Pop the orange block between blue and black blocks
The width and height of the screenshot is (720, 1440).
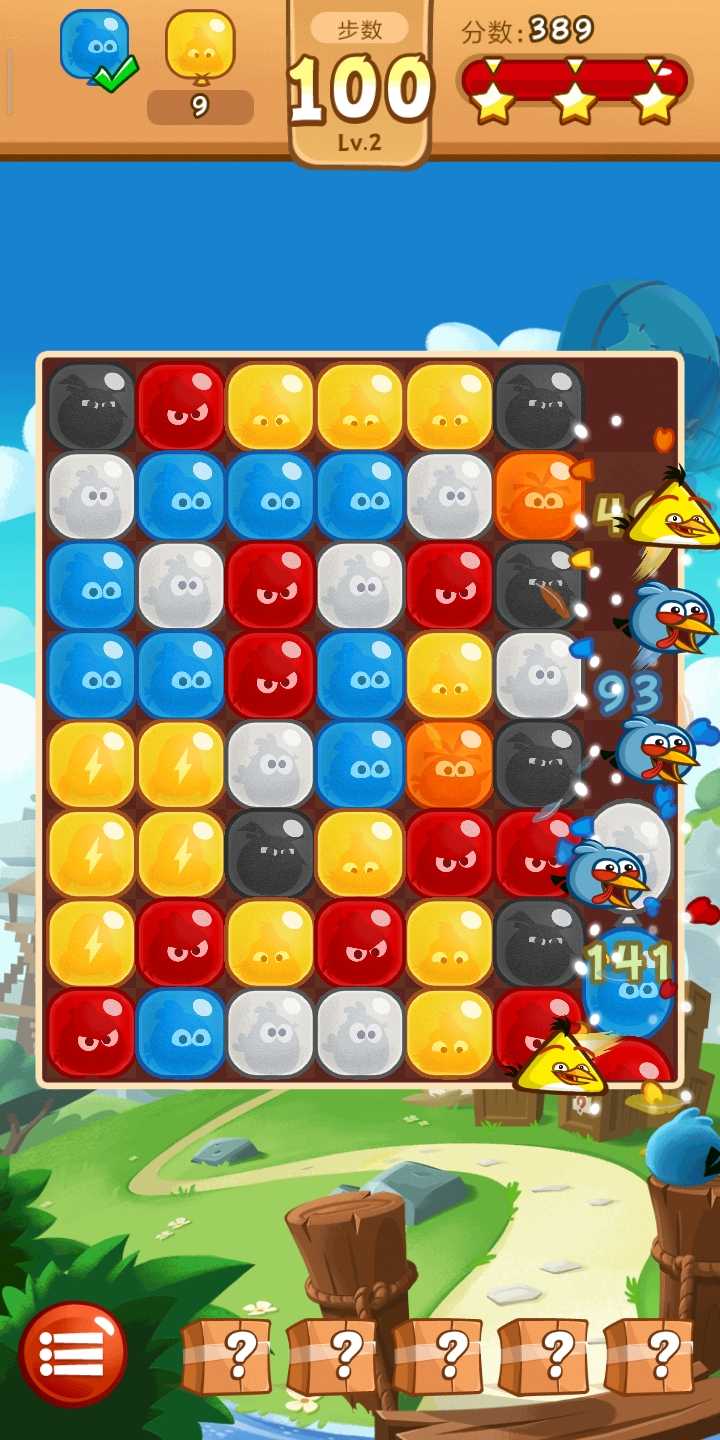(450, 765)
